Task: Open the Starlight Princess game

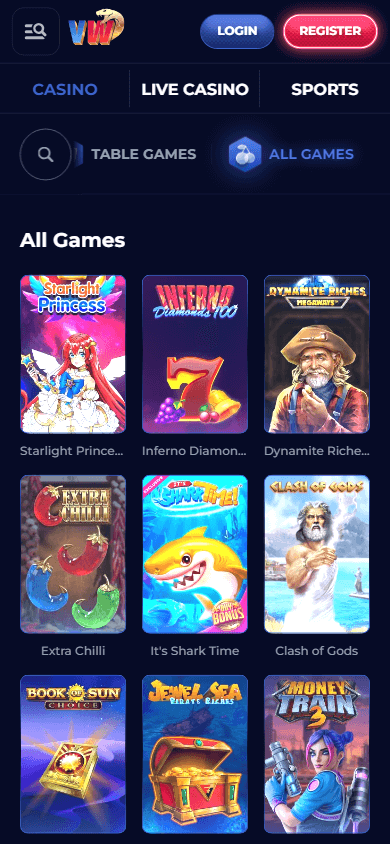Action: pos(73,354)
